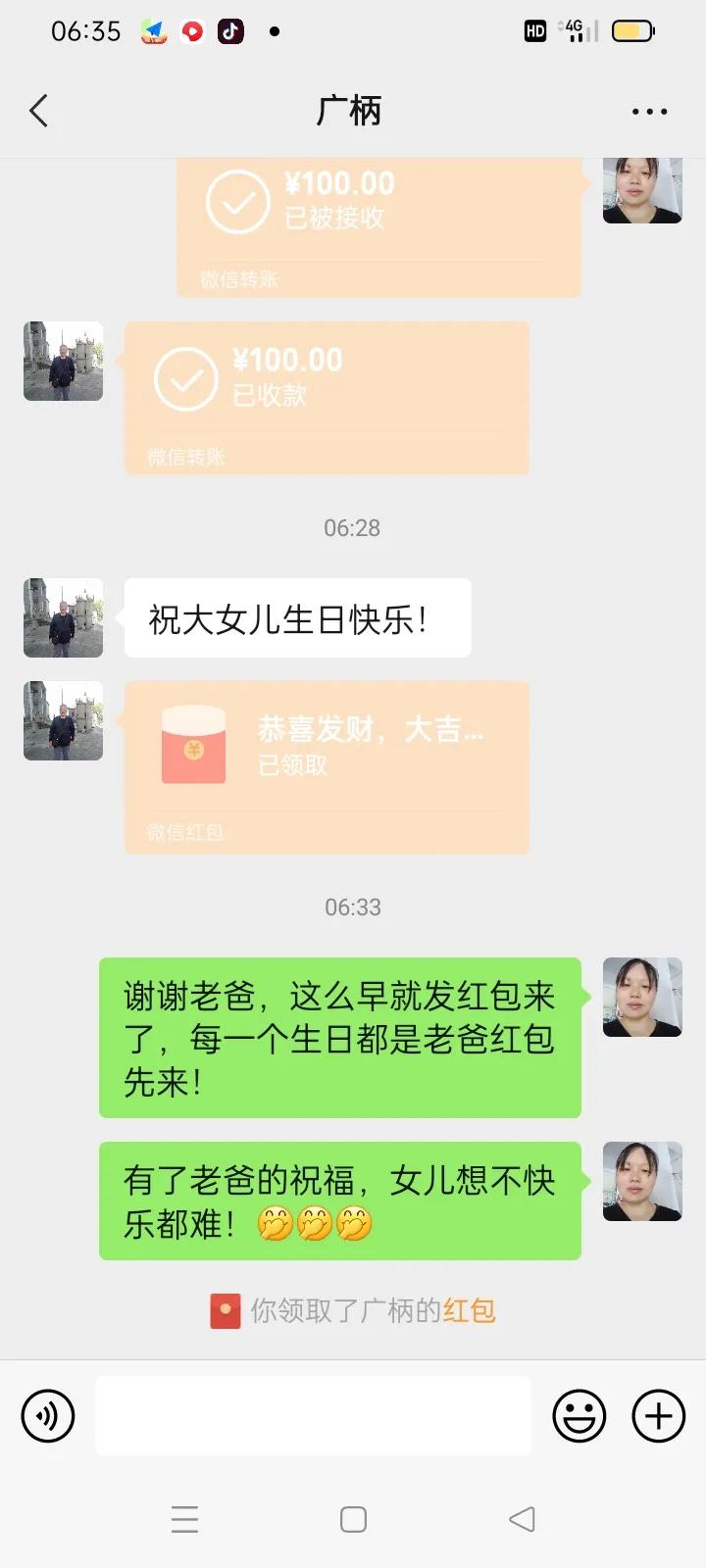Tap your own avatar beside the green message
Screen dimensions: 706x1568
(x=642, y=996)
